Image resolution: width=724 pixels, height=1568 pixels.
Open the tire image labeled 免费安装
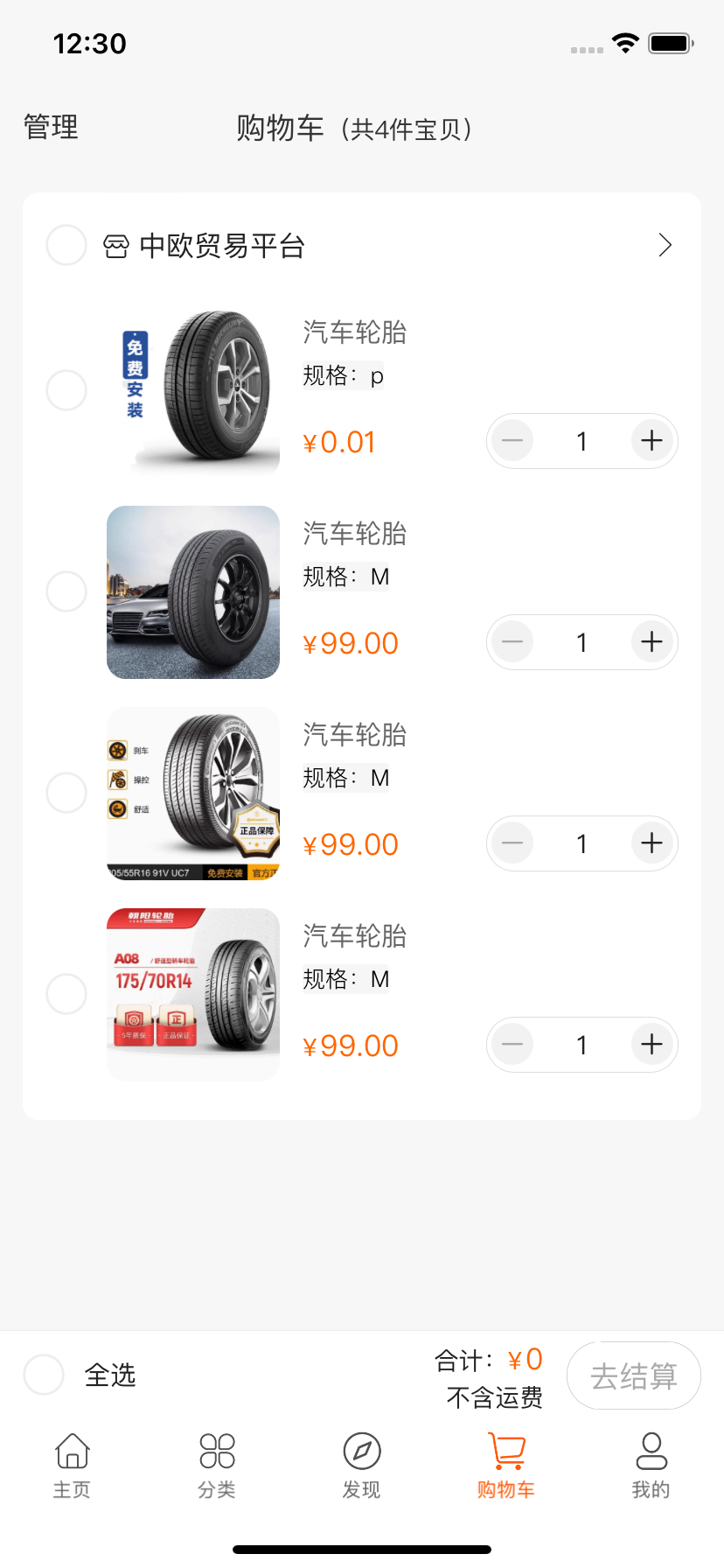tap(193, 390)
